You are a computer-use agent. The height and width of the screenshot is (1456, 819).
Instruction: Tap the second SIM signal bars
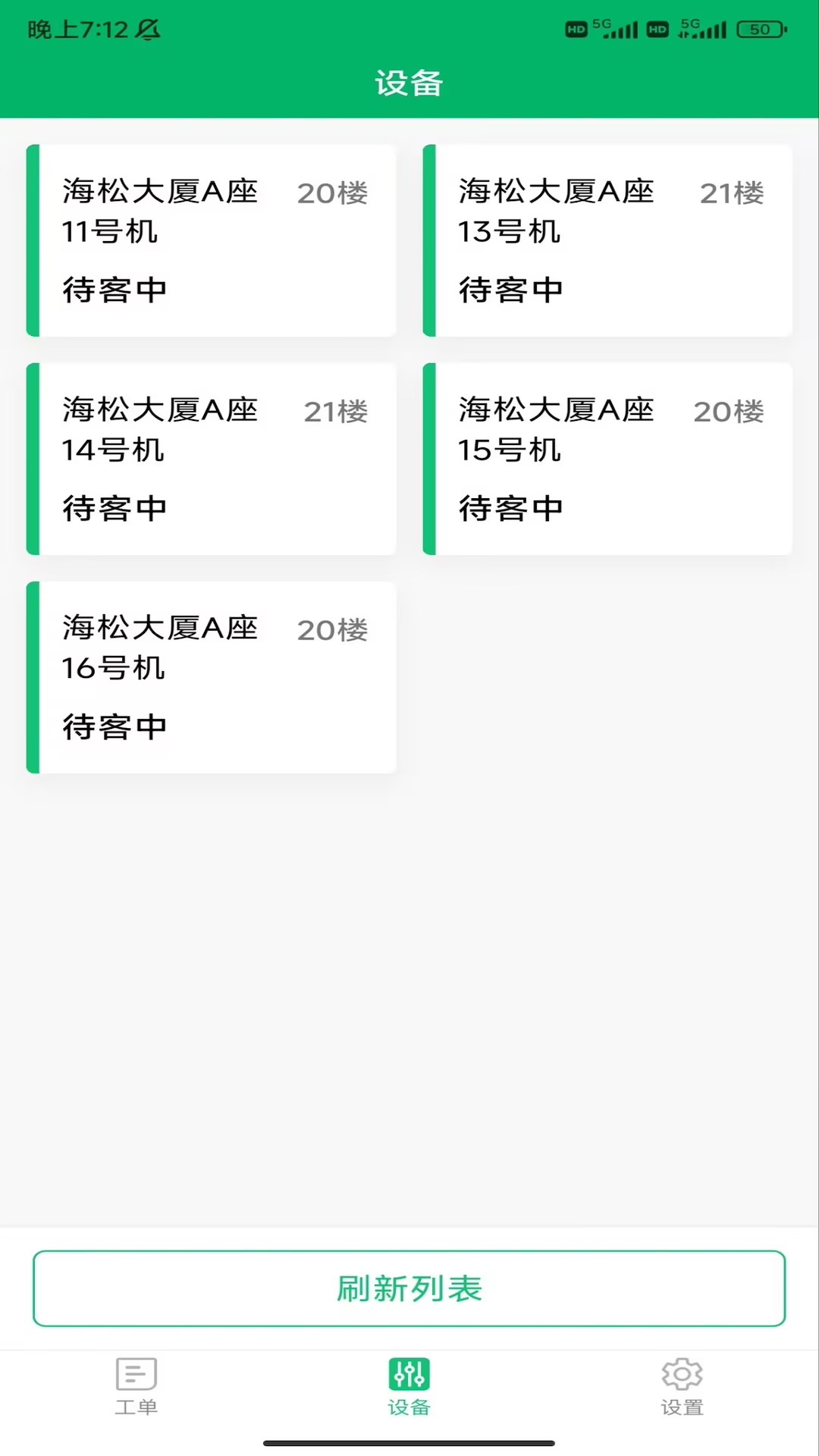click(x=705, y=30)
